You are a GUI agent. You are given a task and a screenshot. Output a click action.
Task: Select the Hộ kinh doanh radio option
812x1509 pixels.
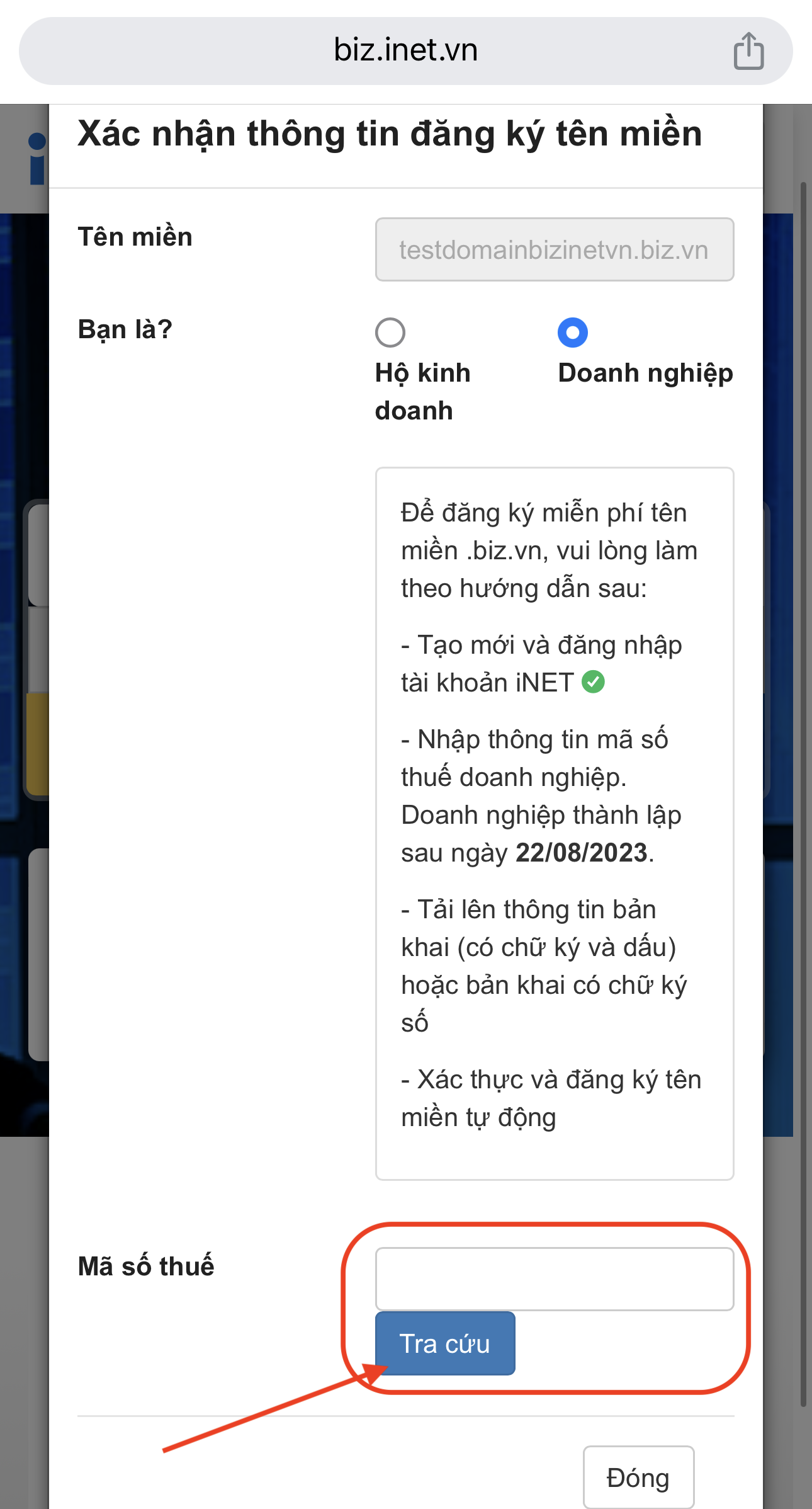[x=390, y=333]
